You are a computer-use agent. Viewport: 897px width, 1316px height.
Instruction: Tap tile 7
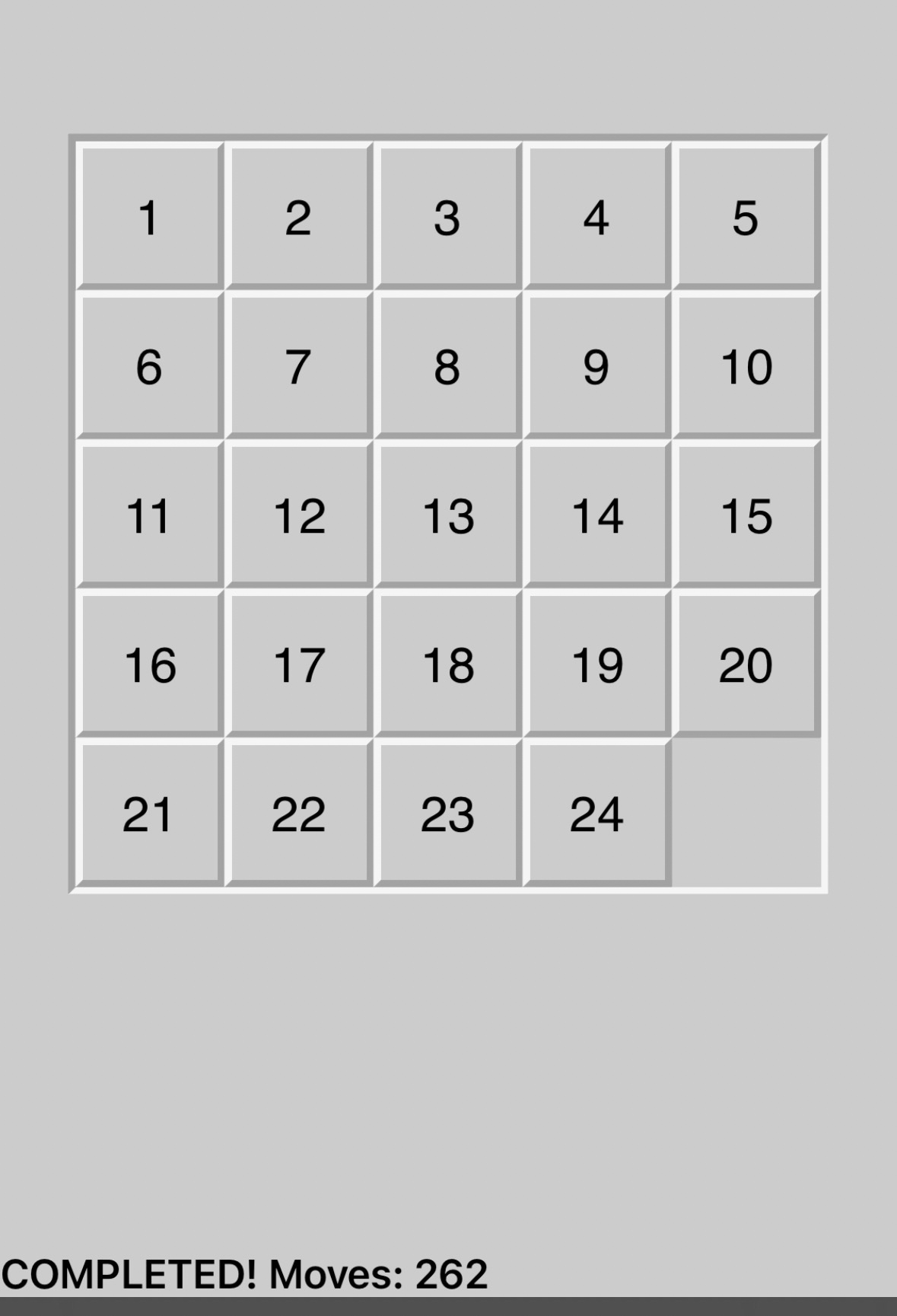[x=298, y=366]
